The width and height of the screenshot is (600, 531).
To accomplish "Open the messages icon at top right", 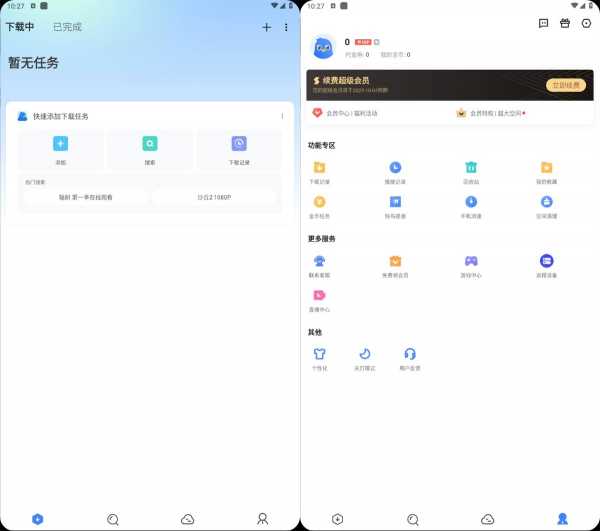I will (x=543, y=22).
